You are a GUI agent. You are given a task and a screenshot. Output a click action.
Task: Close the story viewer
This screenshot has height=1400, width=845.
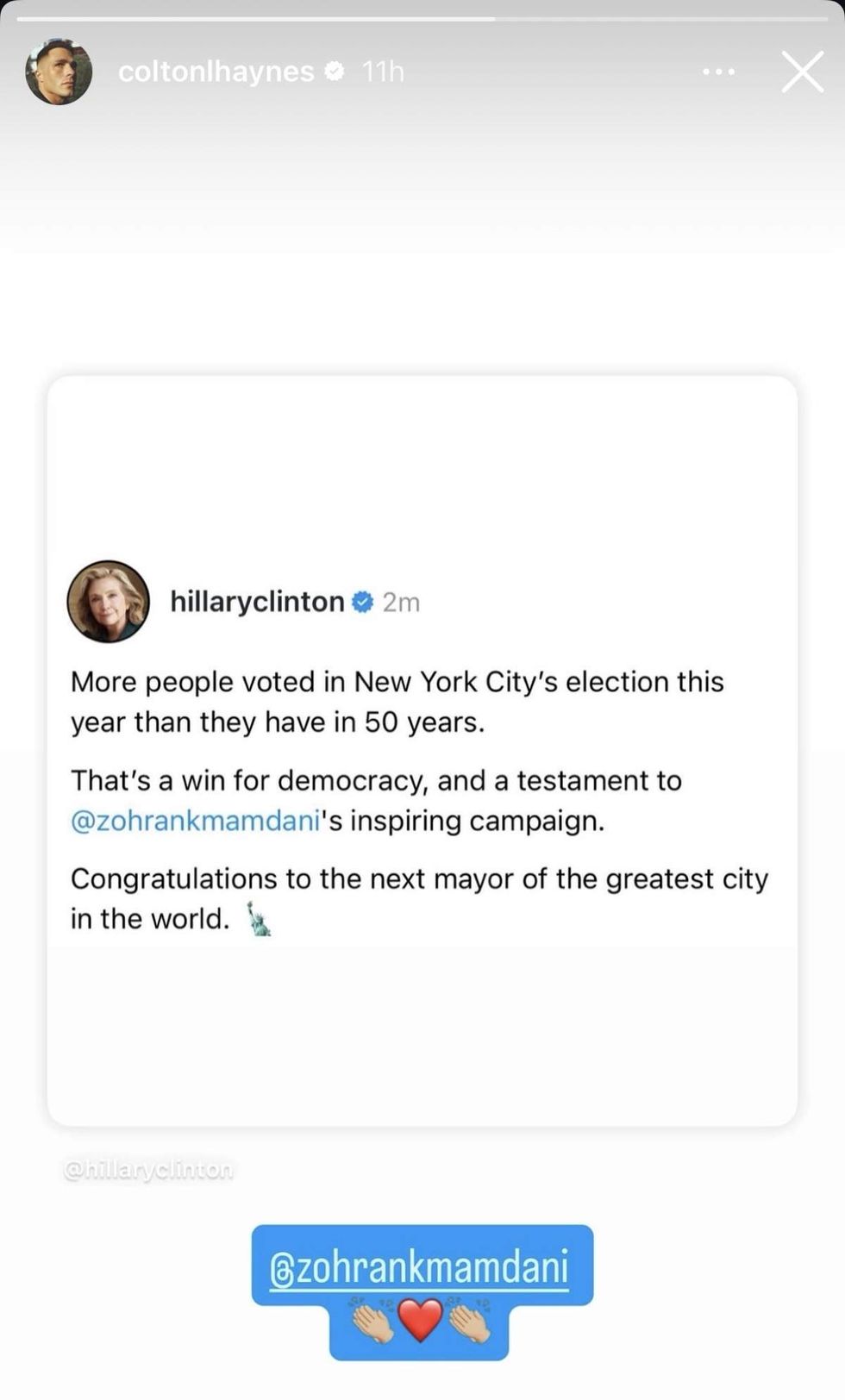click(803, 72)
